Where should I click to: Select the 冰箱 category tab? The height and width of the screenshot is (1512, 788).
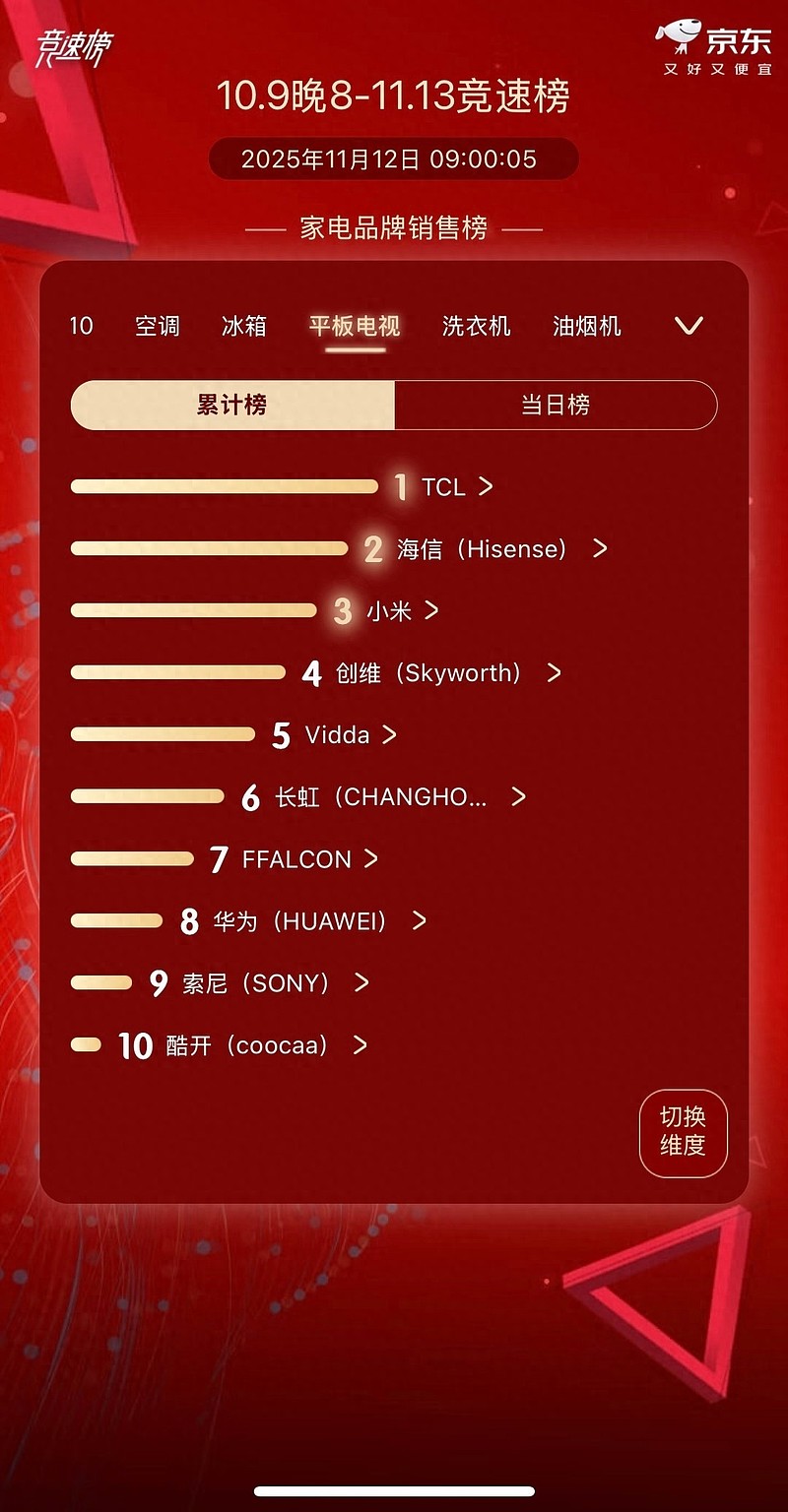click(243, 326)
